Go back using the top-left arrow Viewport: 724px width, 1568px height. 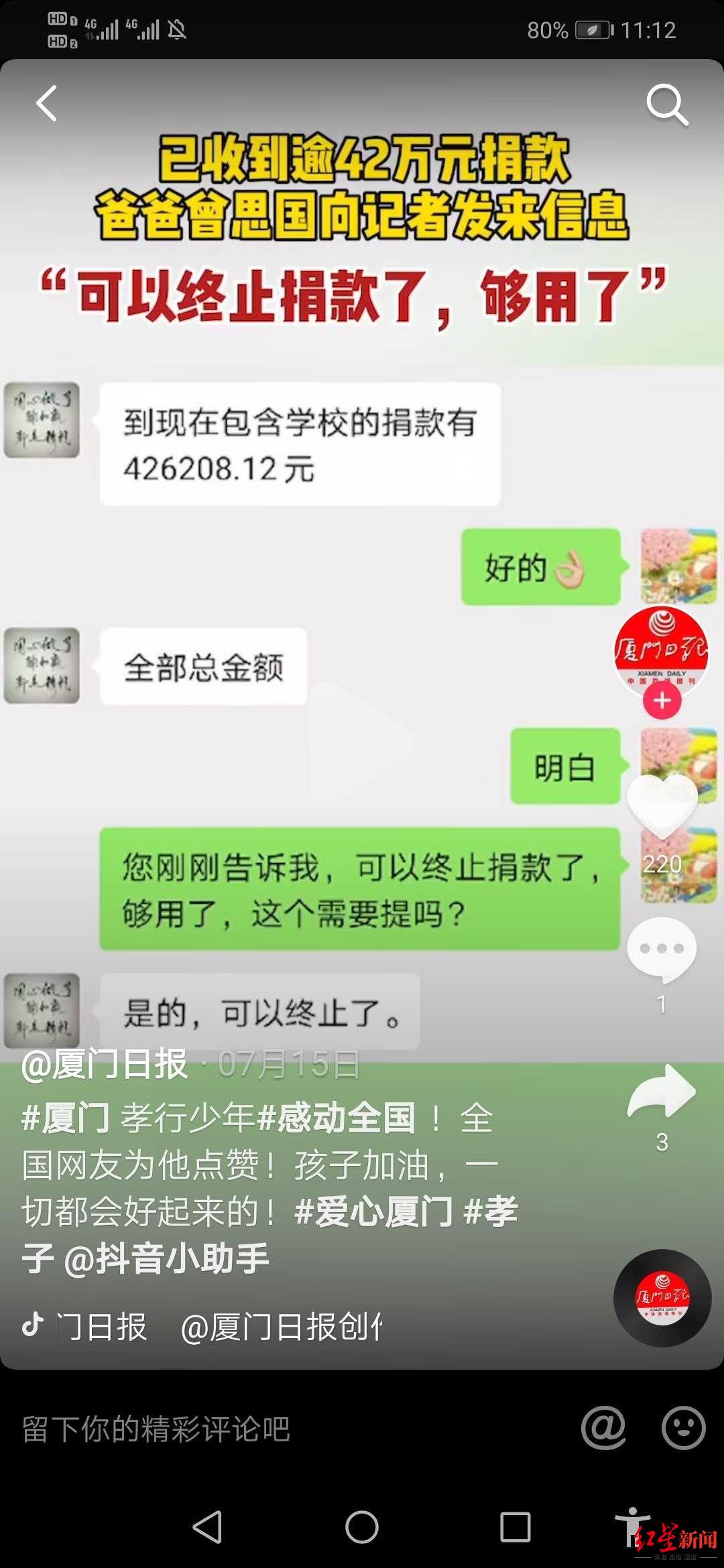[46, 104]
